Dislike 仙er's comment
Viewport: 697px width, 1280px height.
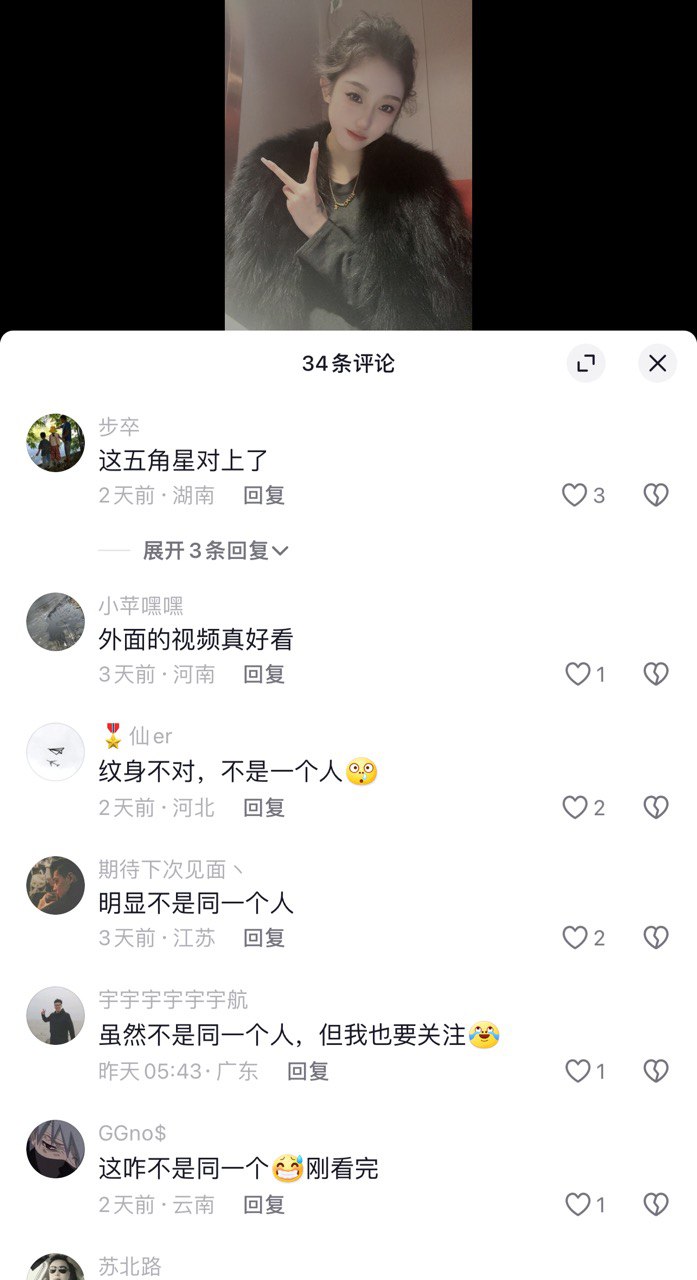pyautogui.click(x=655, y=807)
